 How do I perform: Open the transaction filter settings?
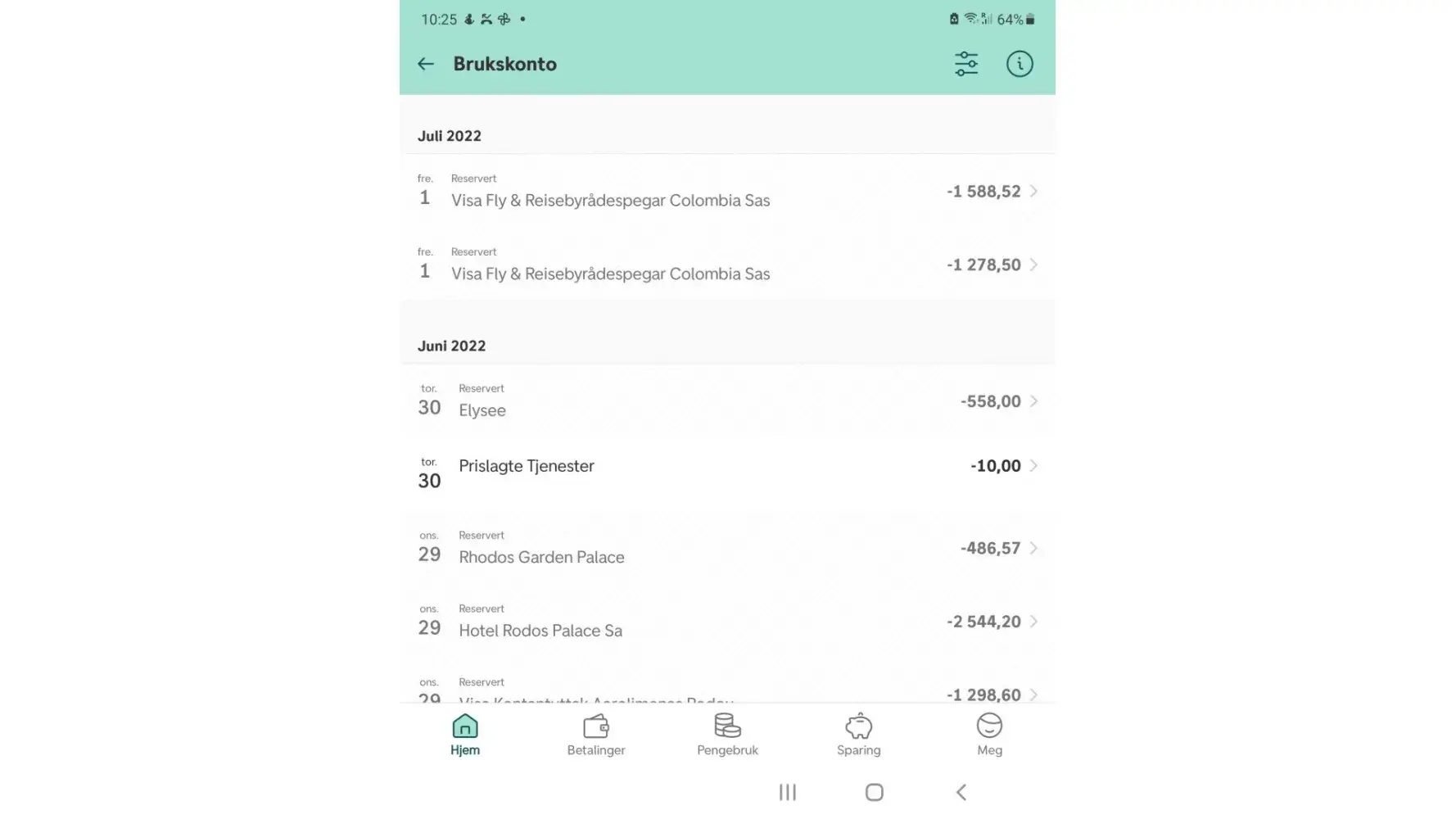[966, 64]
